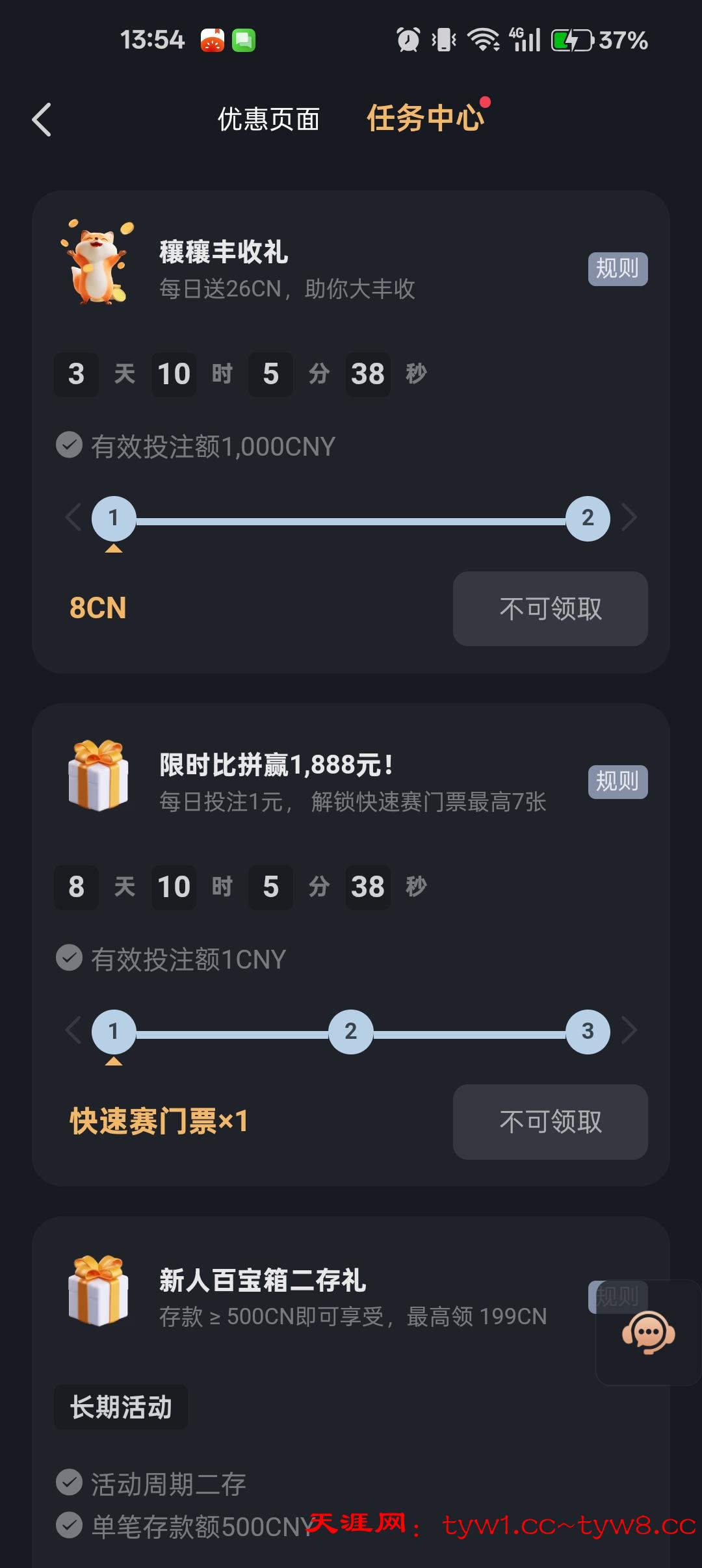Open 规则 for 穰穰丰收礼
Viewport: 702px width, 1568px height.
pos(617,268)
